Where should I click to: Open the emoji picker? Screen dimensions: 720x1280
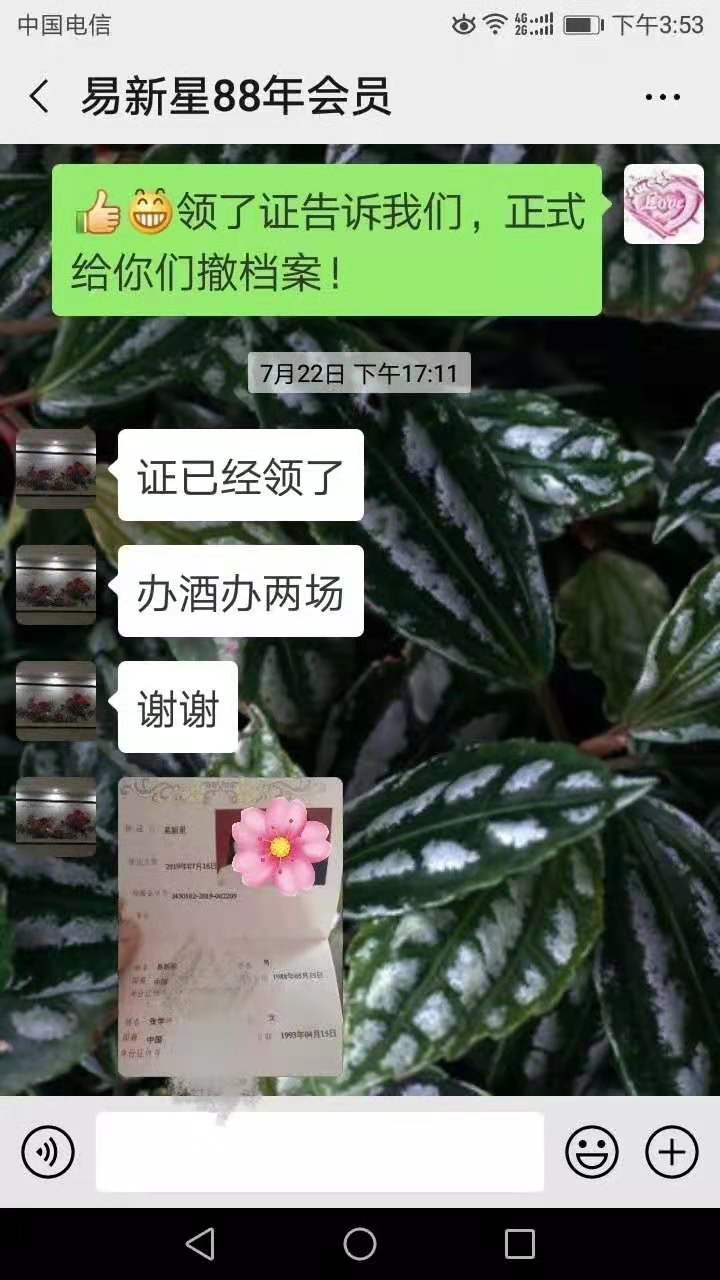coord(592,1152)
